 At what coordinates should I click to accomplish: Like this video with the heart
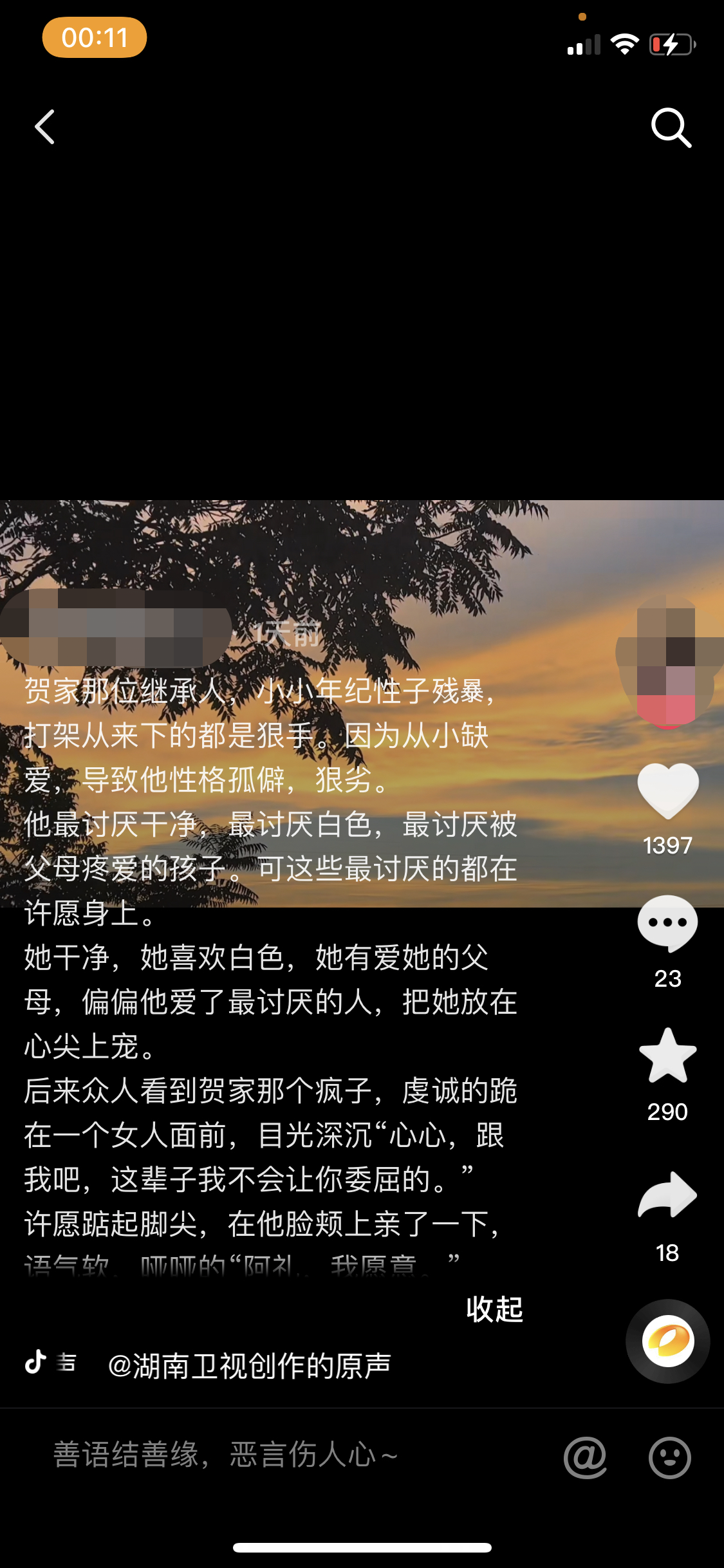(x=667, y=791)
